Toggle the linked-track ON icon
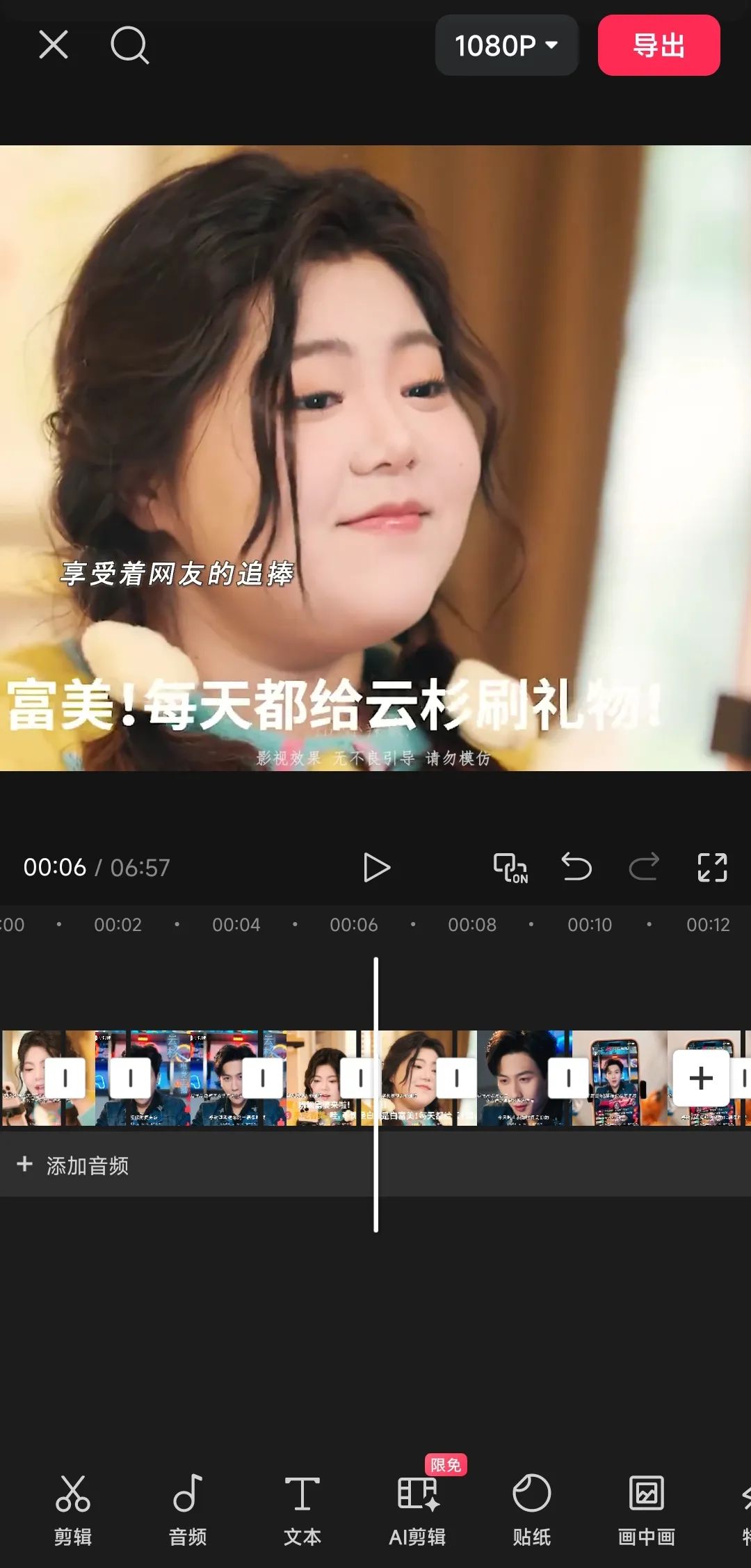The height and width of the screenshot is (1568, 751). [x=510, y=867]
